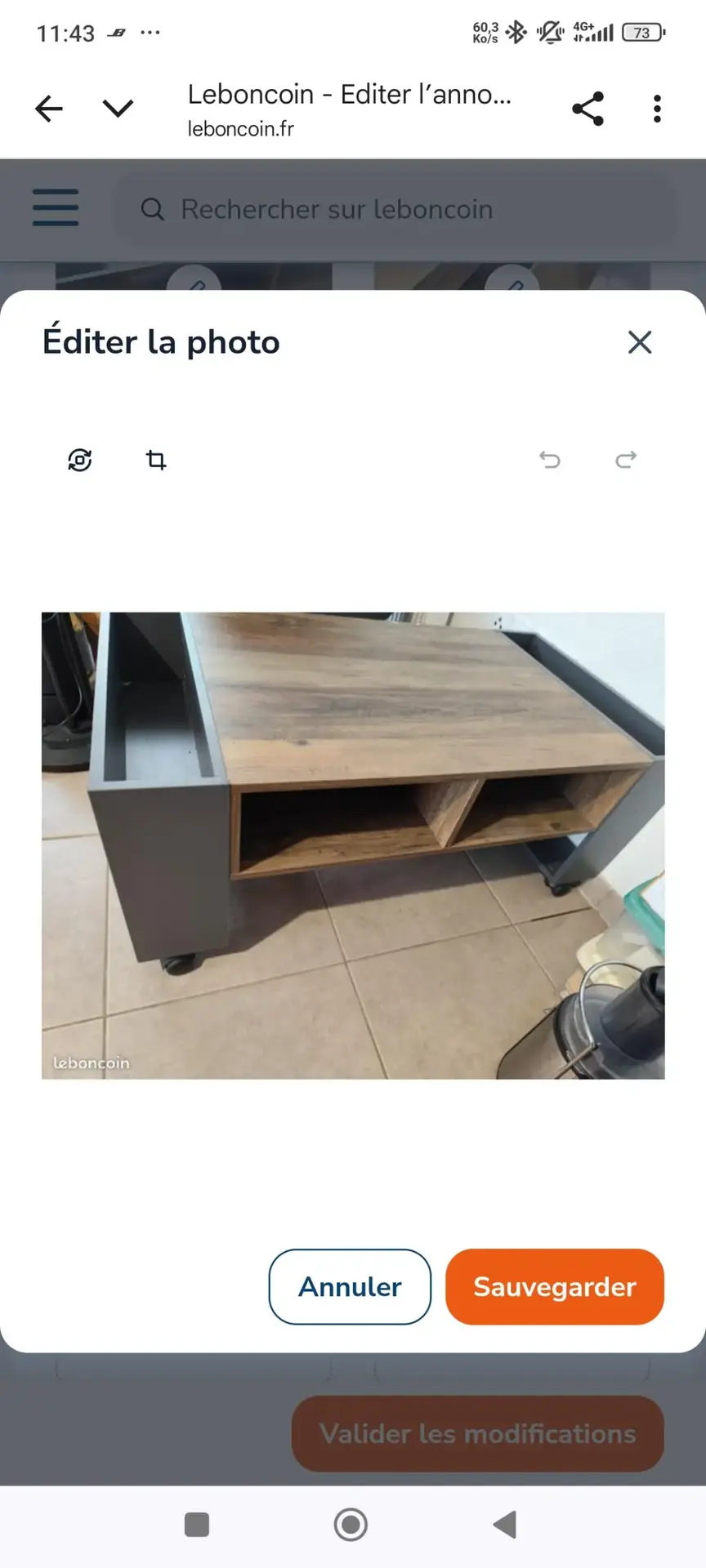Viewport: 706px width, 1568px height.
Task: Save the photo with Sauvegarder
Action: pyautogui.click(x=555, y=1286)
